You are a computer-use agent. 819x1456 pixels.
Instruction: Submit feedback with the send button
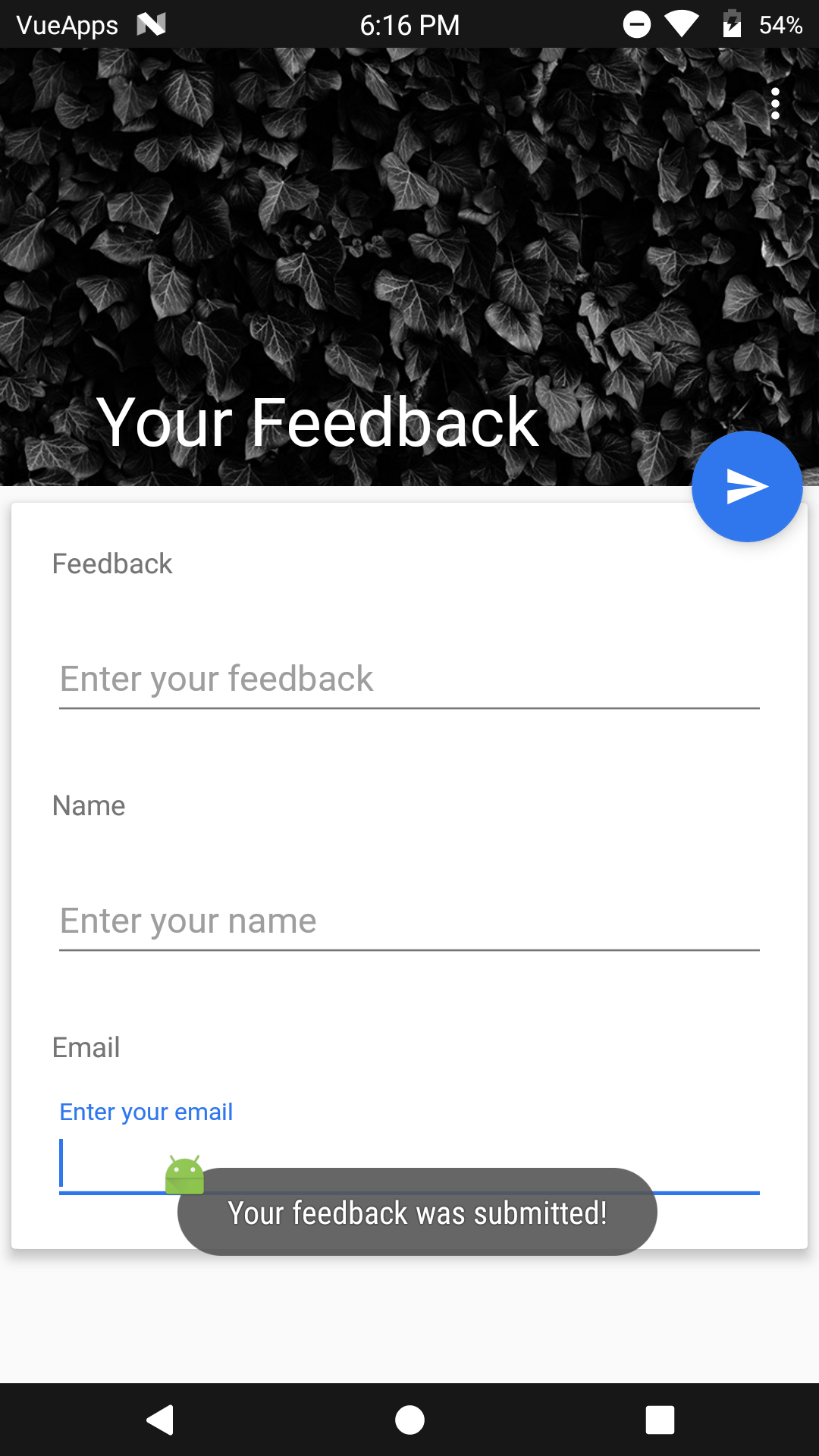click(x=747, y=487)
